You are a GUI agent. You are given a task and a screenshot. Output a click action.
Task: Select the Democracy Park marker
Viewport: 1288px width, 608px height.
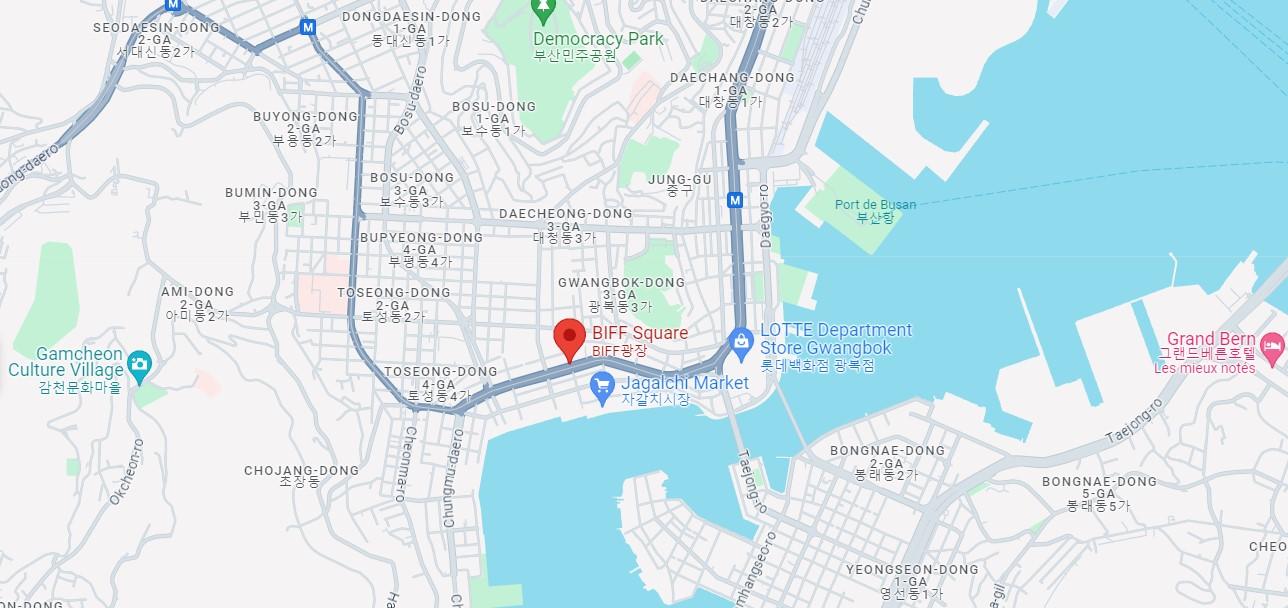543,11
